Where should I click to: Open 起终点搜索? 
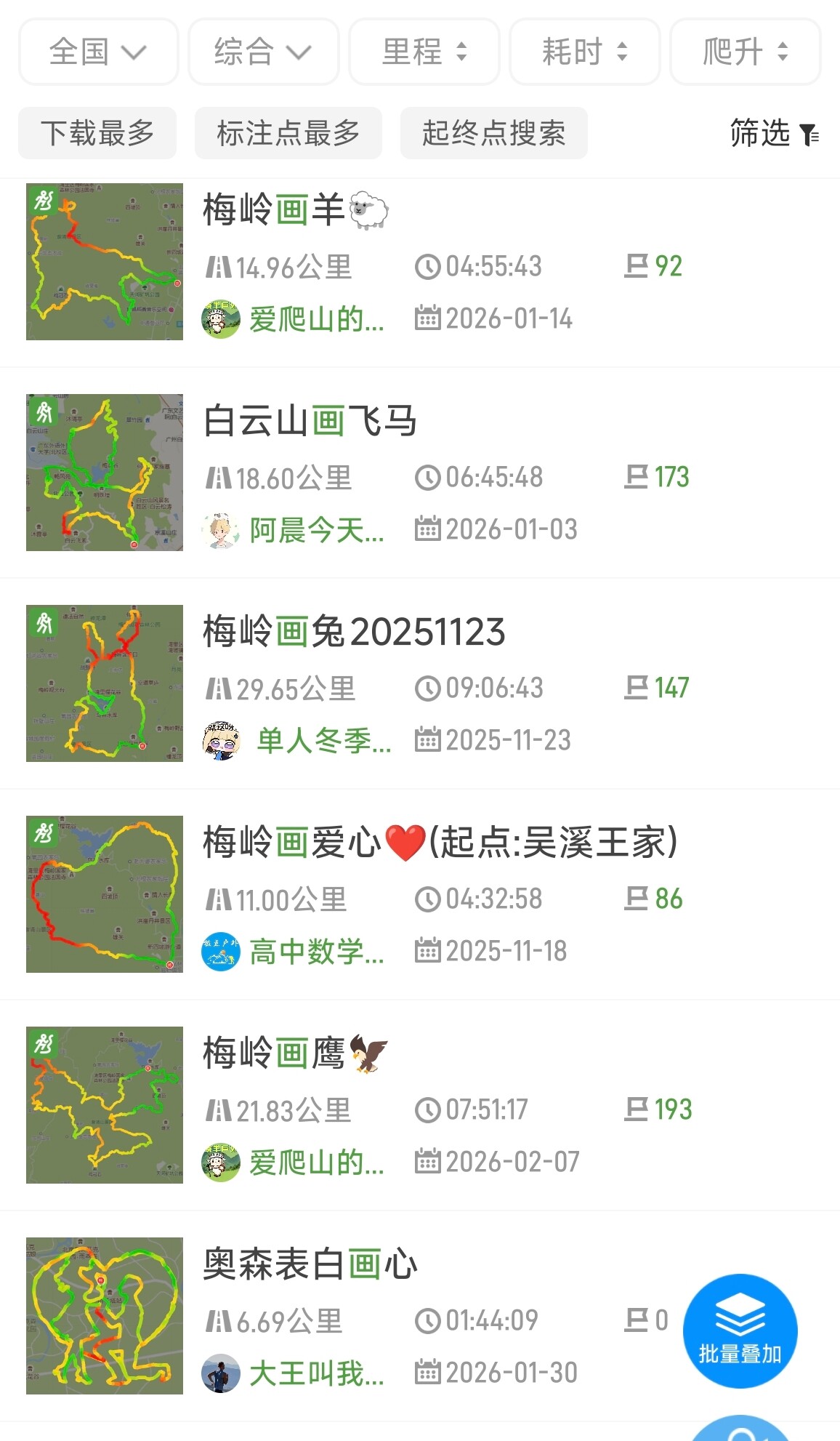pos(493,133)
